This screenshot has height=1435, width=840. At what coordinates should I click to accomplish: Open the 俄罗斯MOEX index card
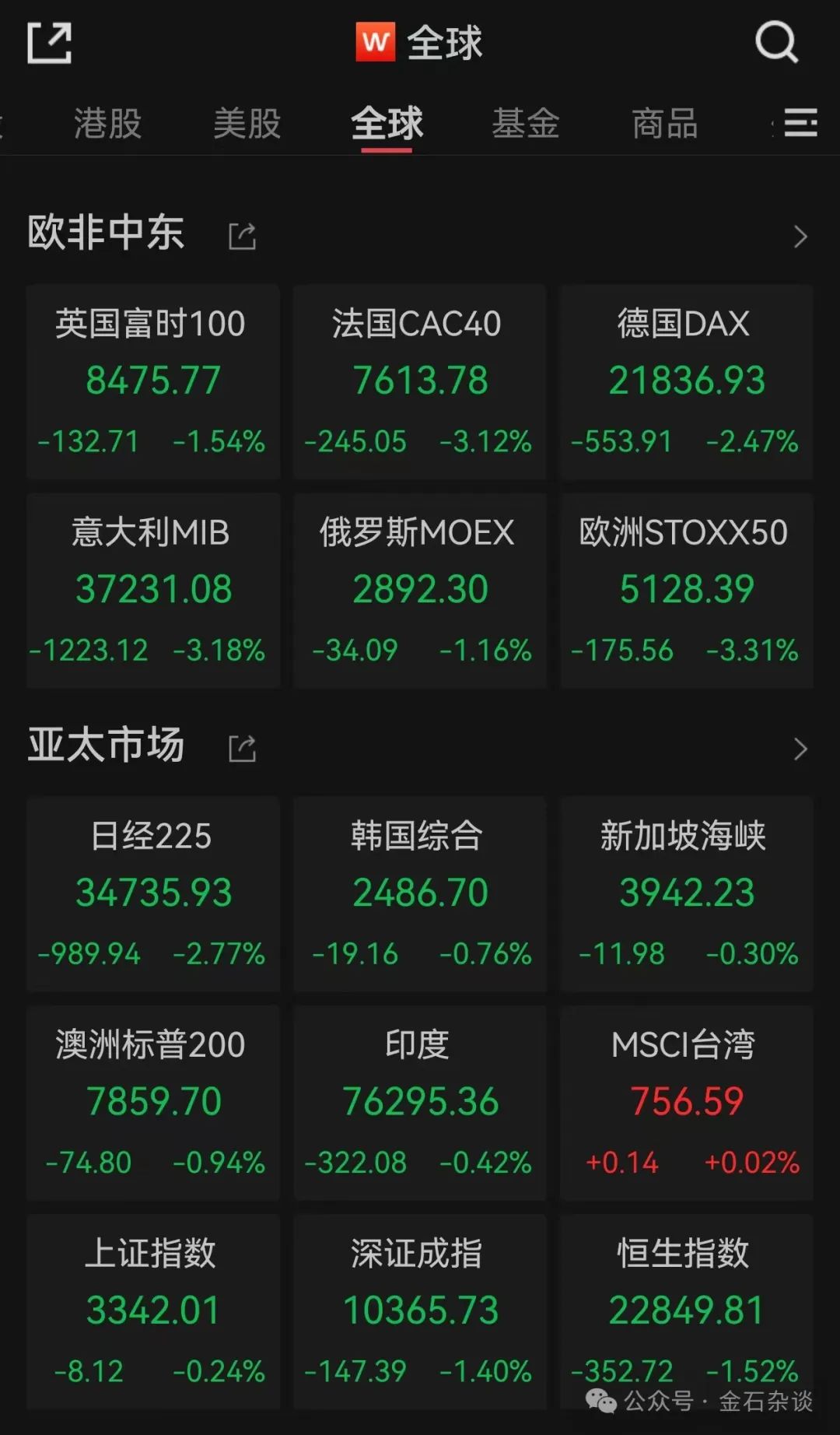point(419,591)
